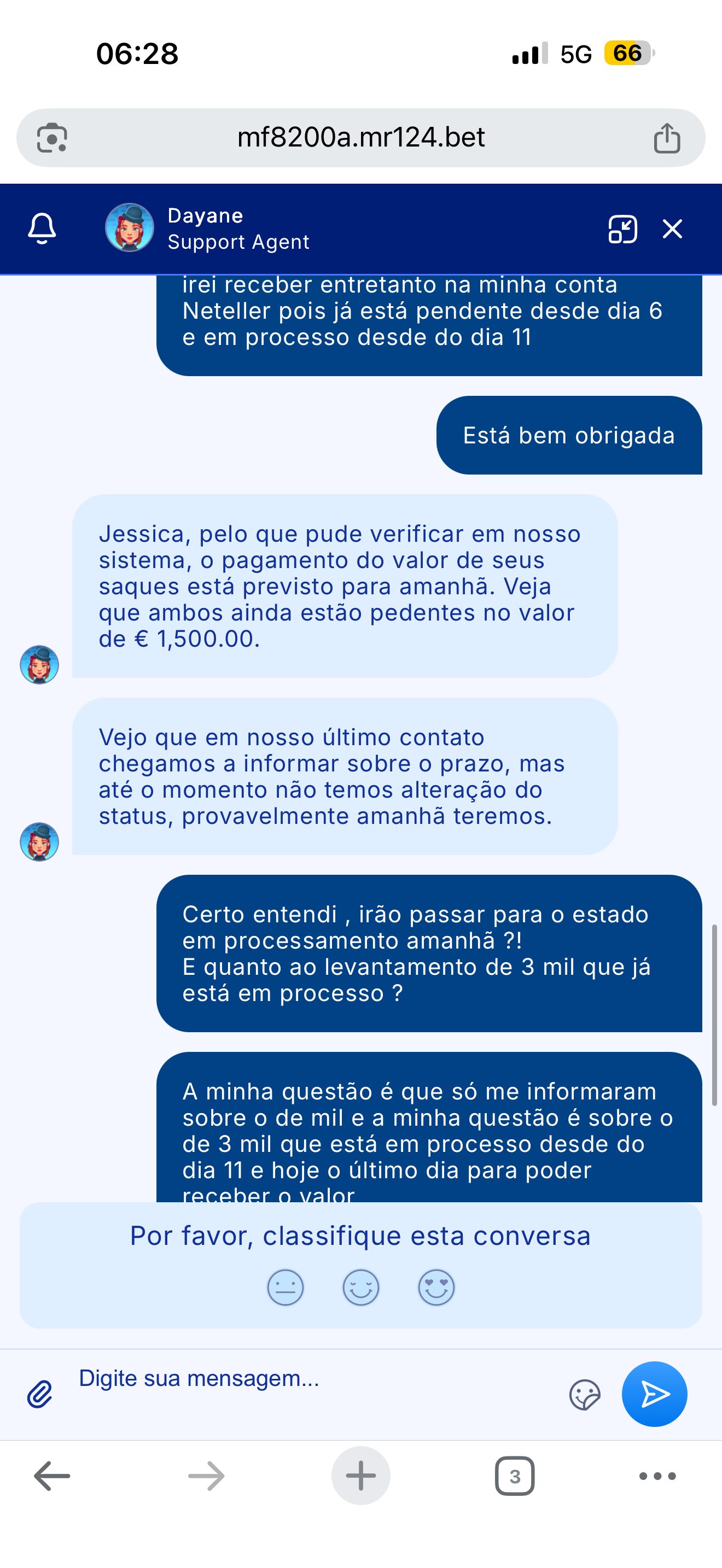Screen dimensions: 722x1568
Task: Open the sticker and emoji picker
Action: 585,1395
